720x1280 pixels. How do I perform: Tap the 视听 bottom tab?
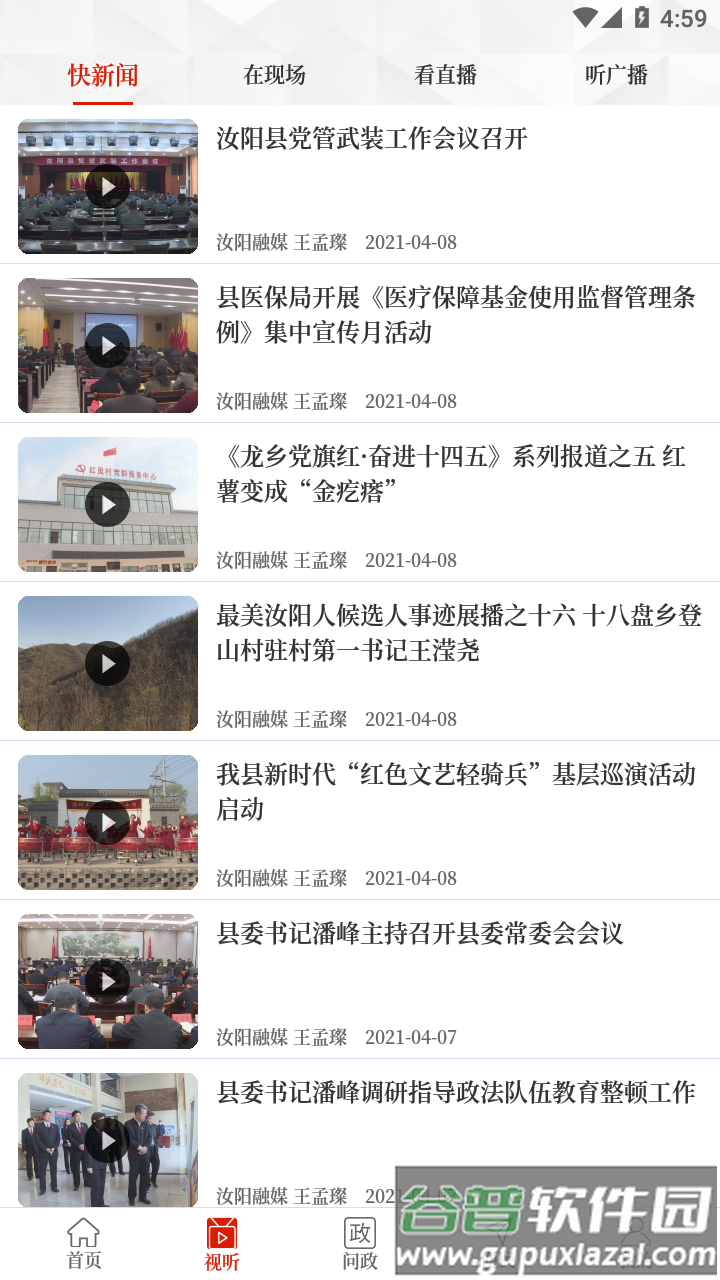tap(222, 1244)
